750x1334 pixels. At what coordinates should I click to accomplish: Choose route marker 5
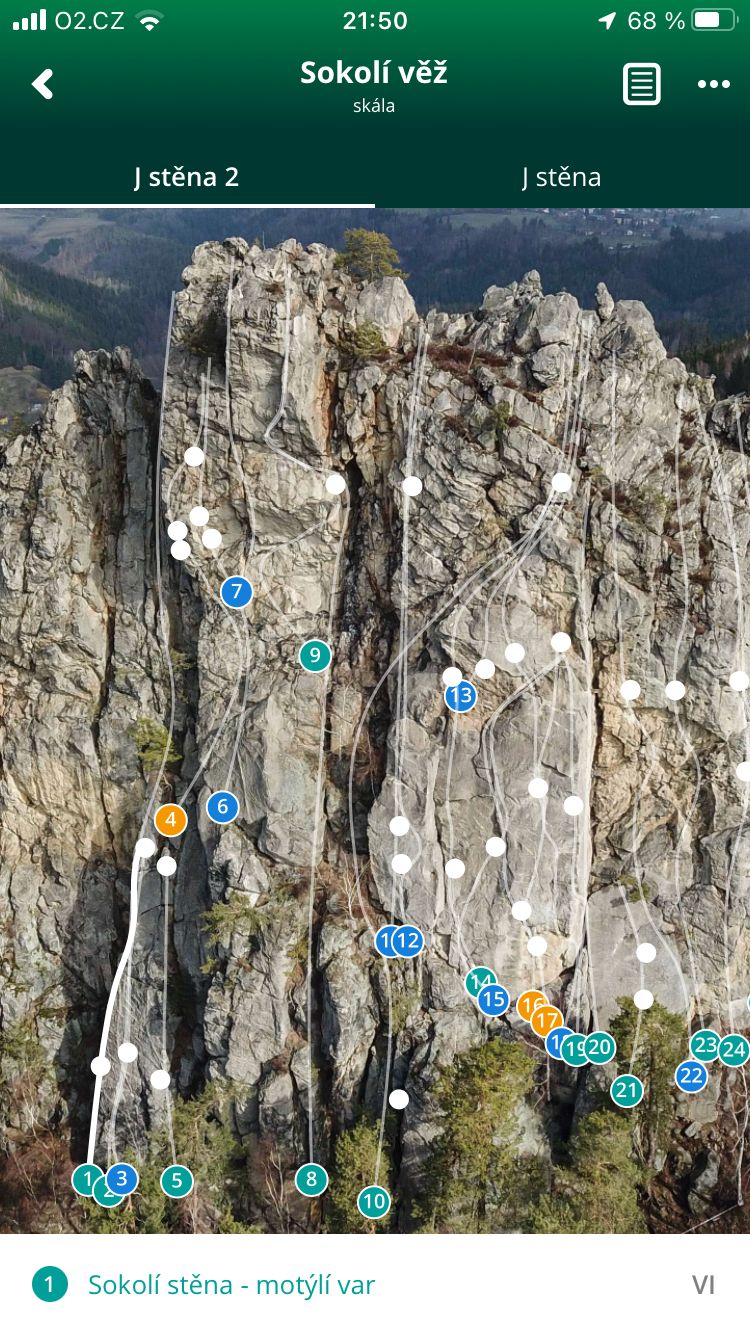(x=176, y=1181)
